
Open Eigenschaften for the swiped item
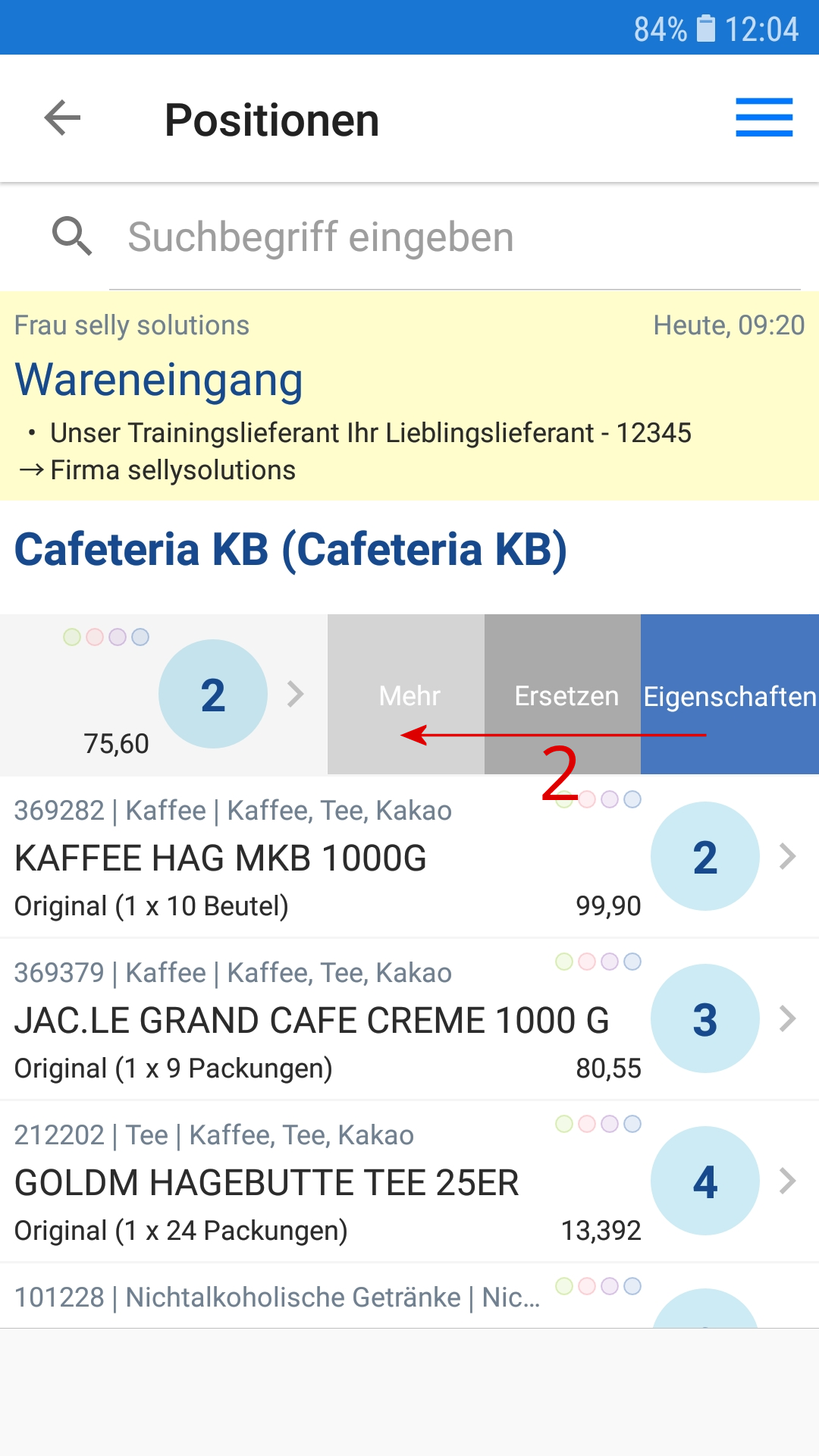[730, 695]
